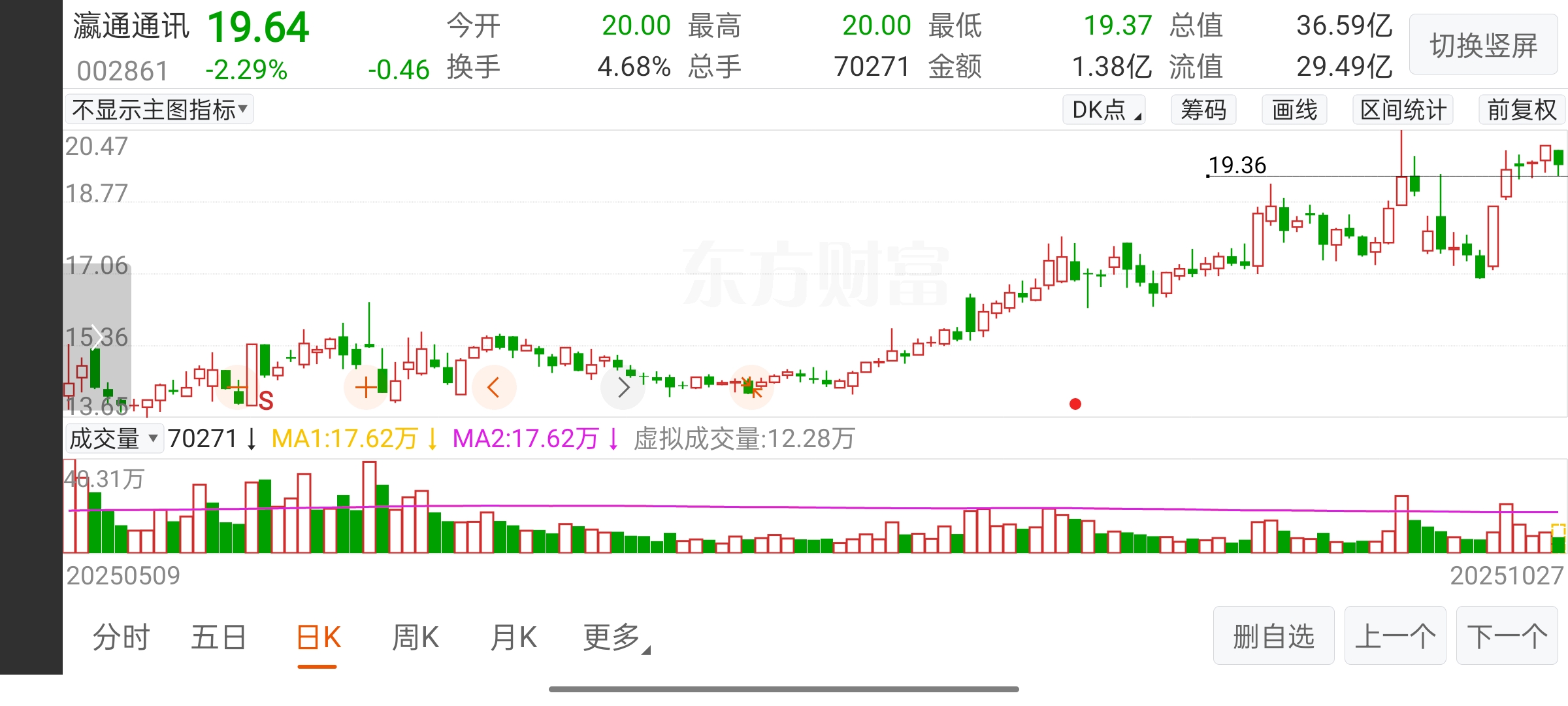The width and height of the screenshot is (1568, 706).
Task: Change the 前复权 adjustment setting
Action: [1522, 110]
